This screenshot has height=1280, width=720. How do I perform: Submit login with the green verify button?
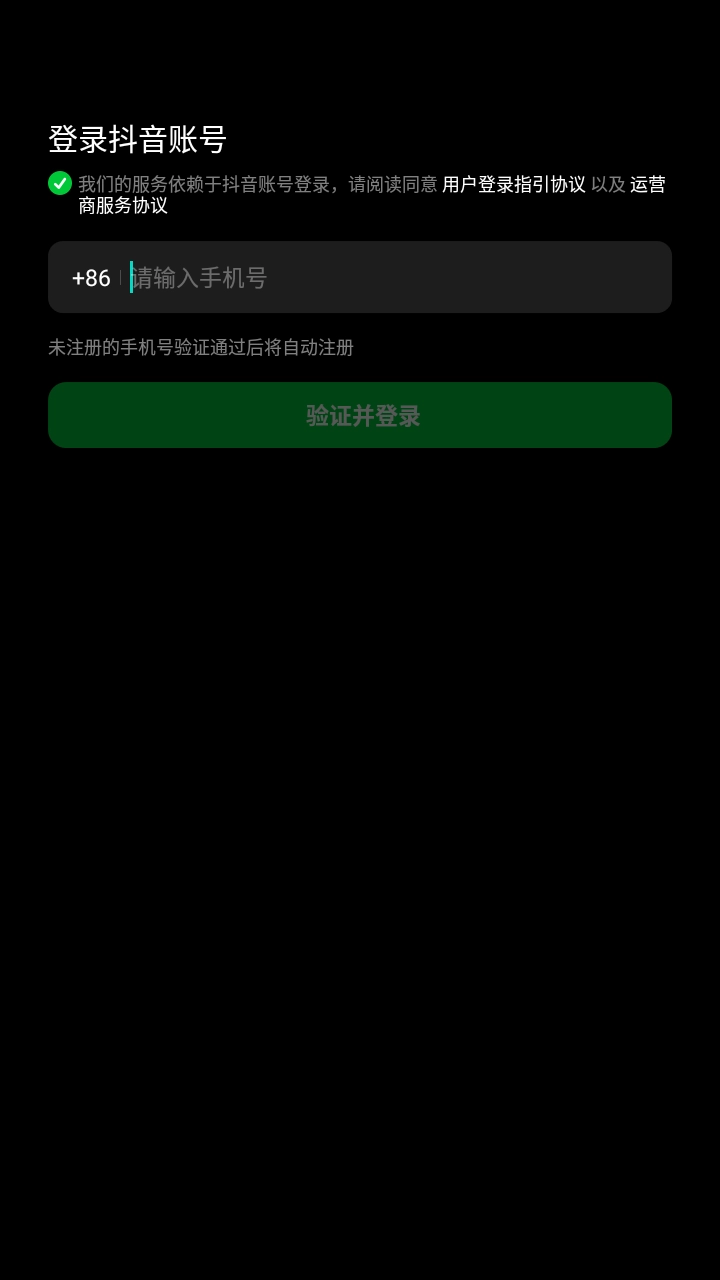pos(360,415)
